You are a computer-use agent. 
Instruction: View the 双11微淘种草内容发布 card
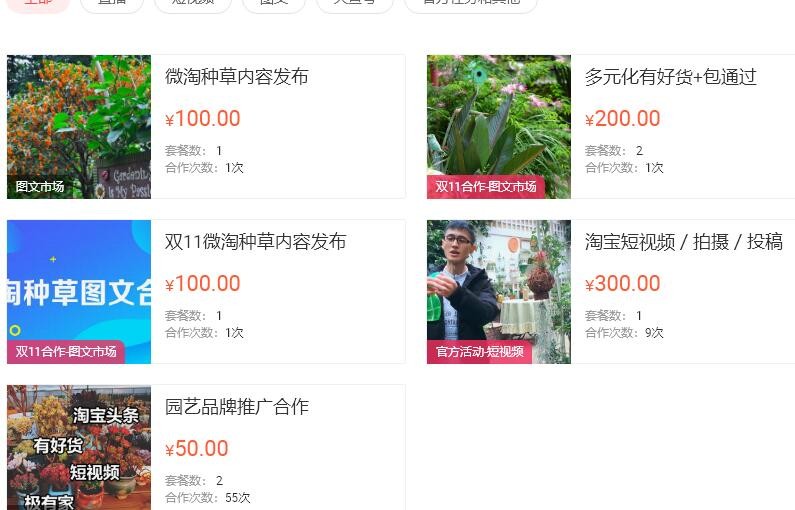(255, 242)
